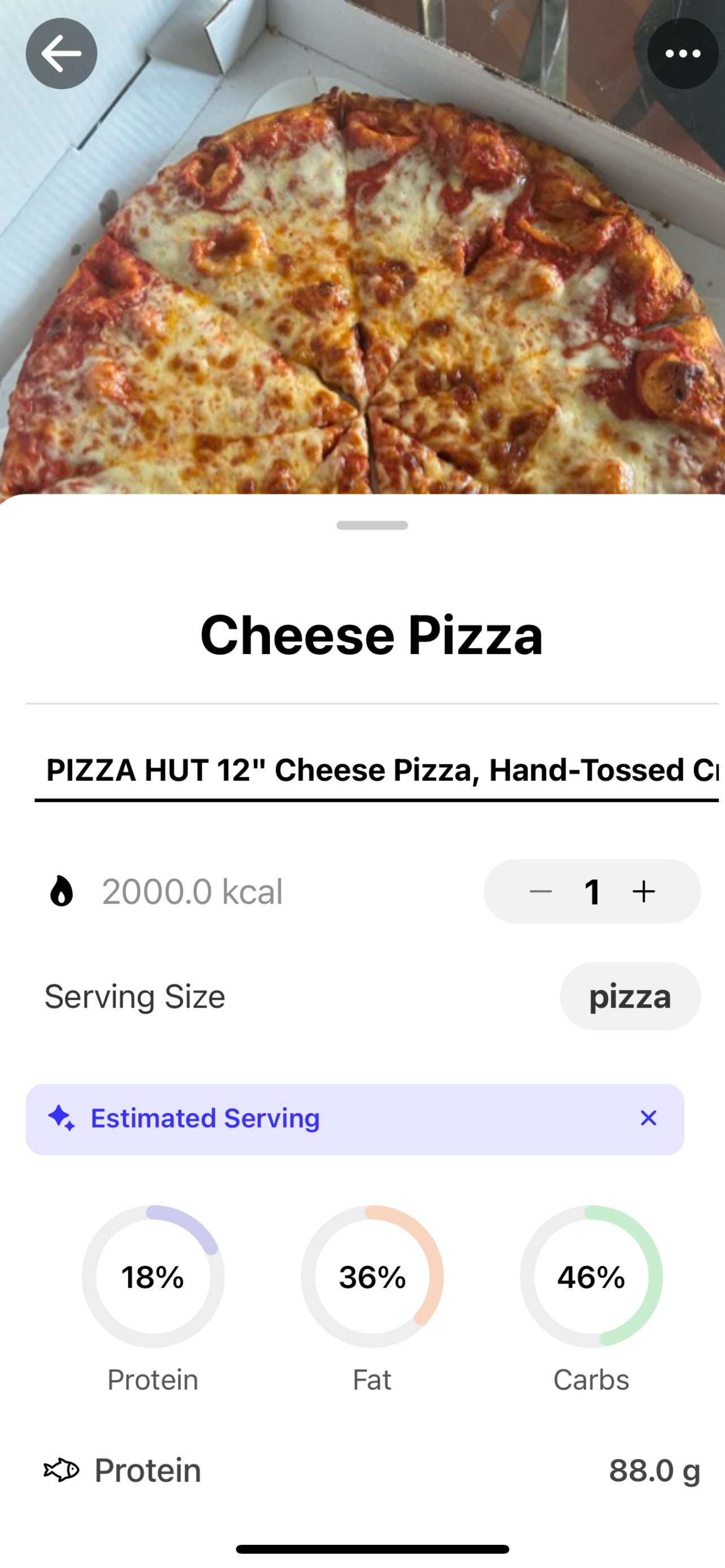Tap the Cheese Pizza title
The image size is (725, 1568).
pos(373,635)
